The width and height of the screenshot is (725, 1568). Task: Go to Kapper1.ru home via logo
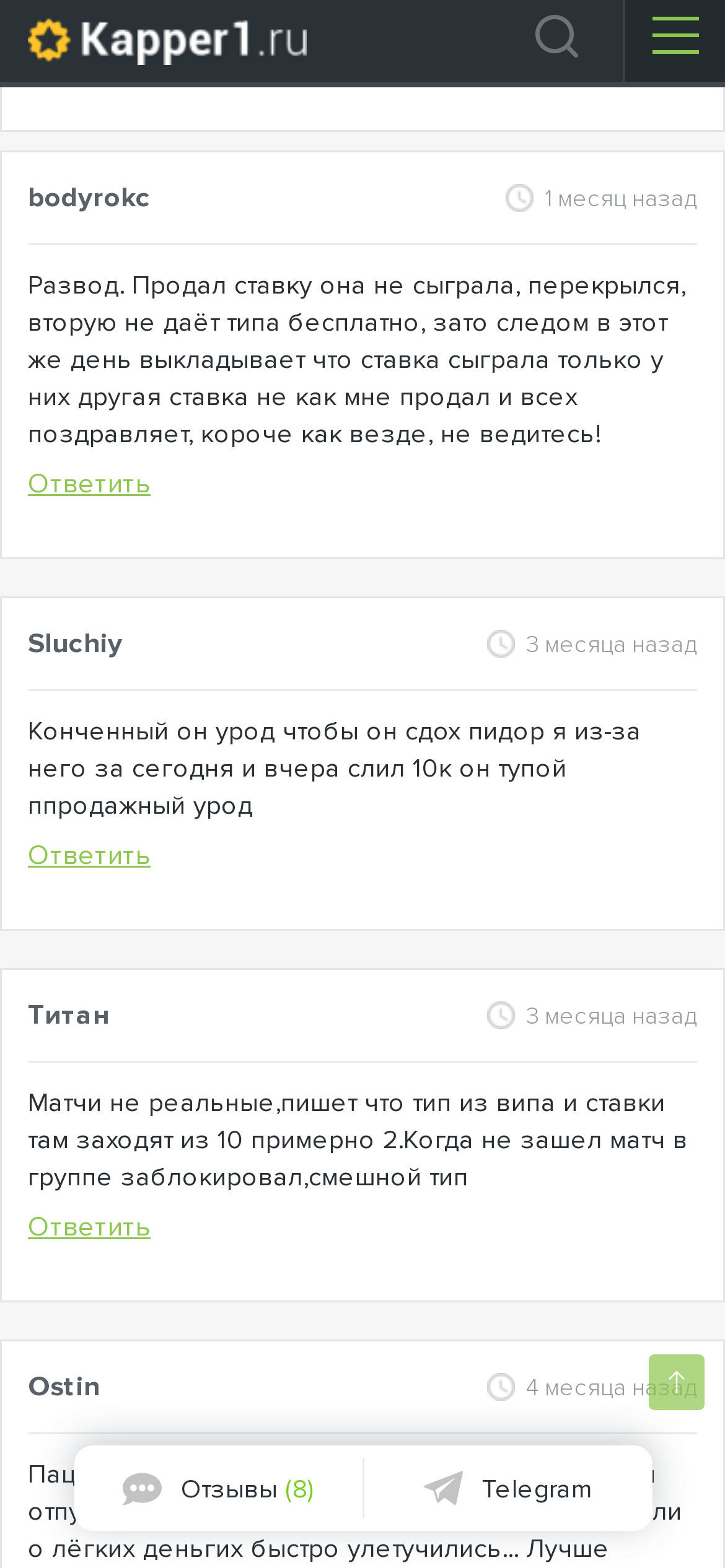168,40
